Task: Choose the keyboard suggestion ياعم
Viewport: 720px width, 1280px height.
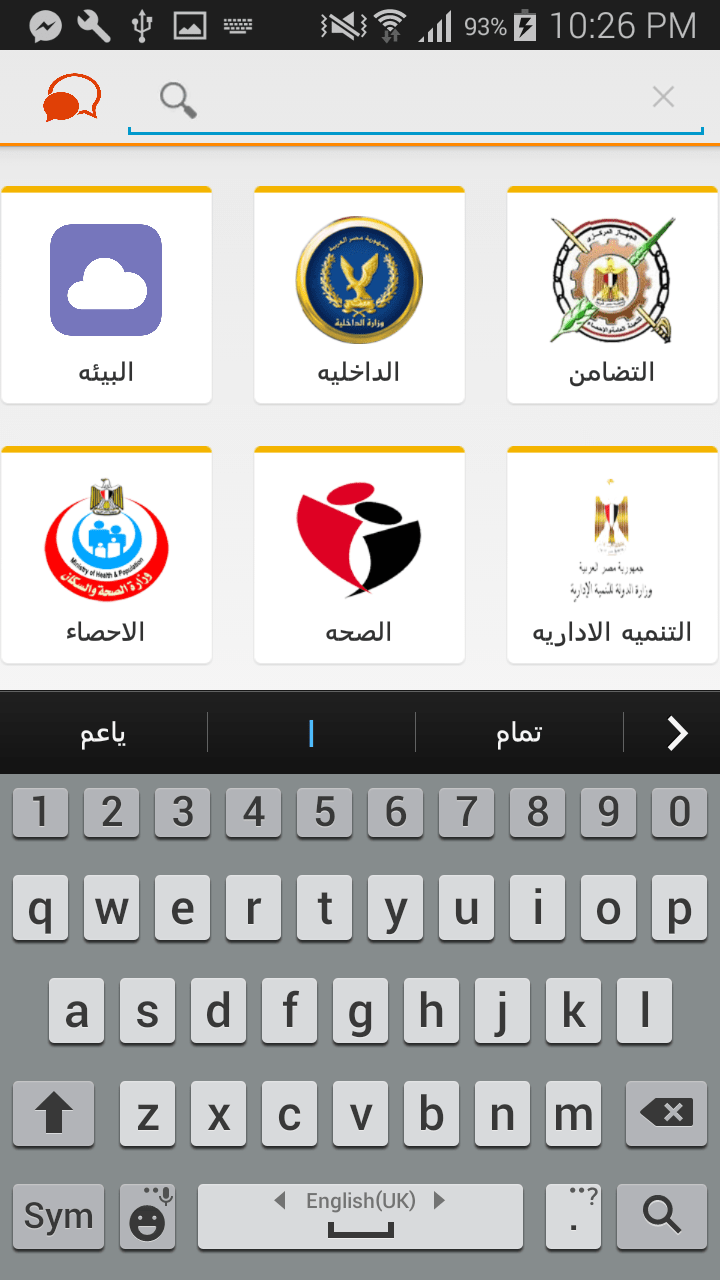Action: (x=103, y=733)
